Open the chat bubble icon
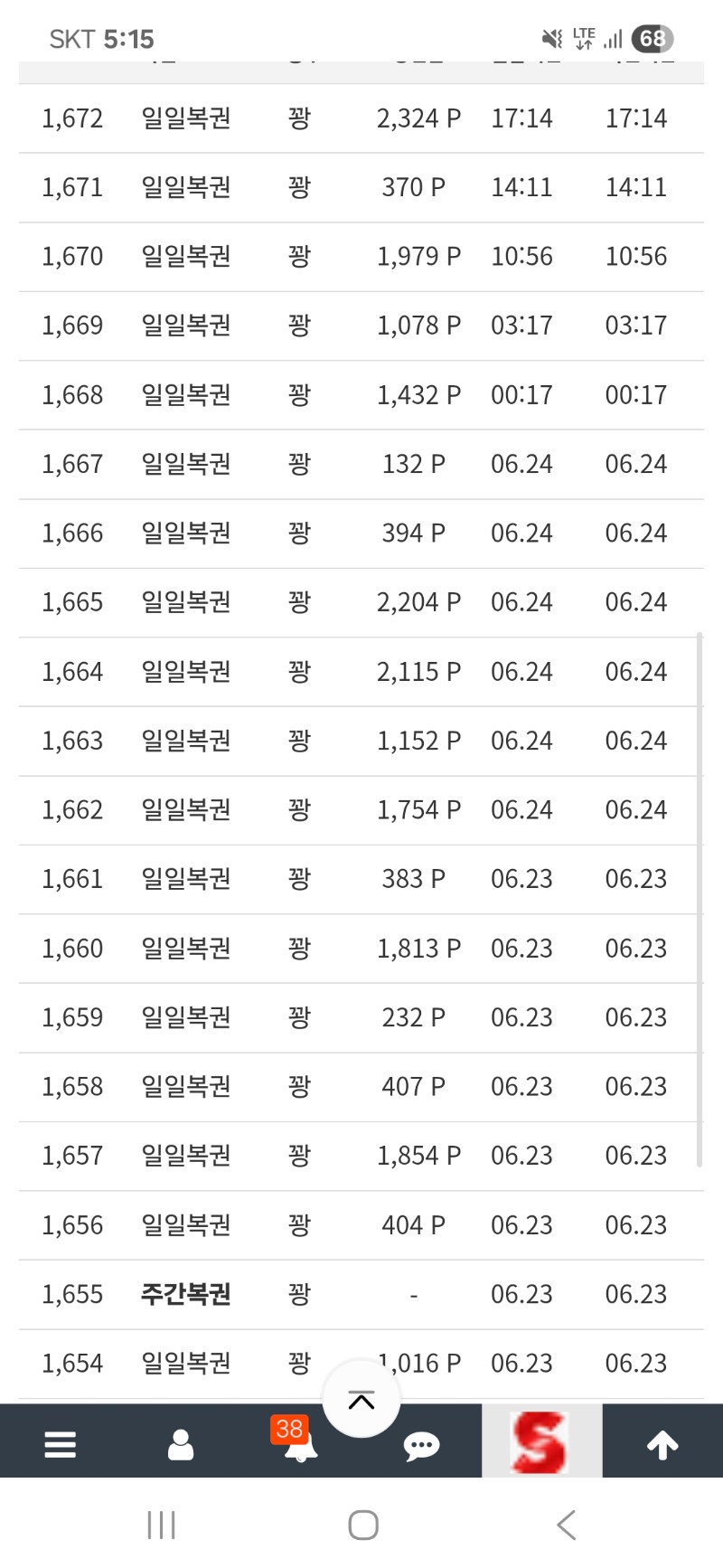723x1568 pixels. click(x=421, y=1445)
